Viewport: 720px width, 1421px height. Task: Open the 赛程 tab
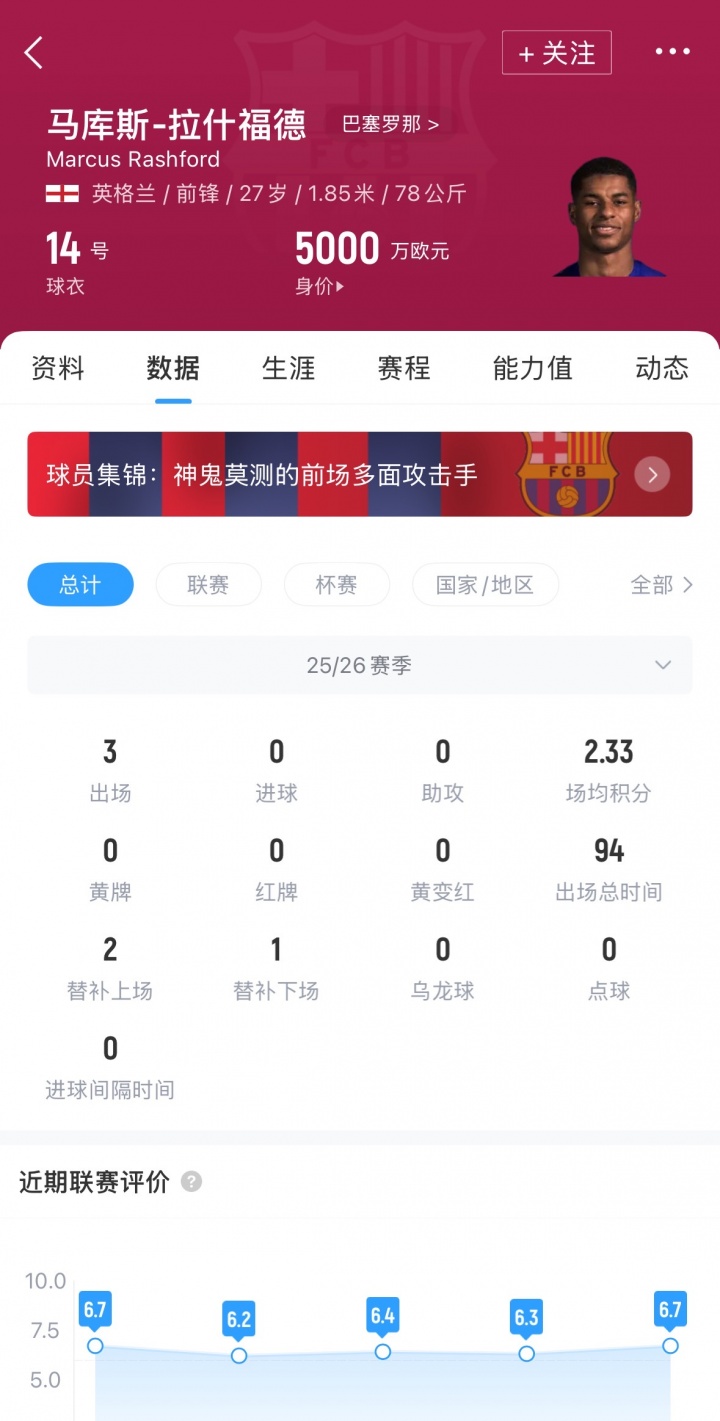[x=404, y=368]
